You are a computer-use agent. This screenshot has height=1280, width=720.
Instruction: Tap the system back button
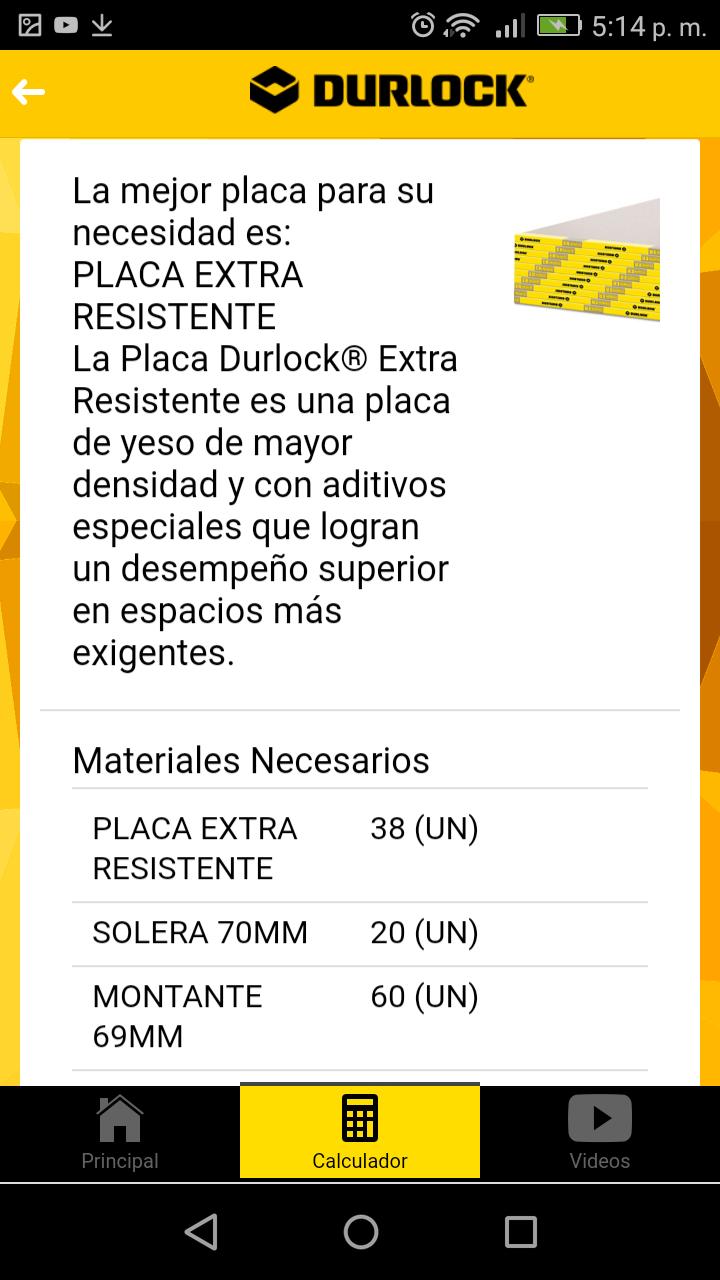pos(201,1232)
